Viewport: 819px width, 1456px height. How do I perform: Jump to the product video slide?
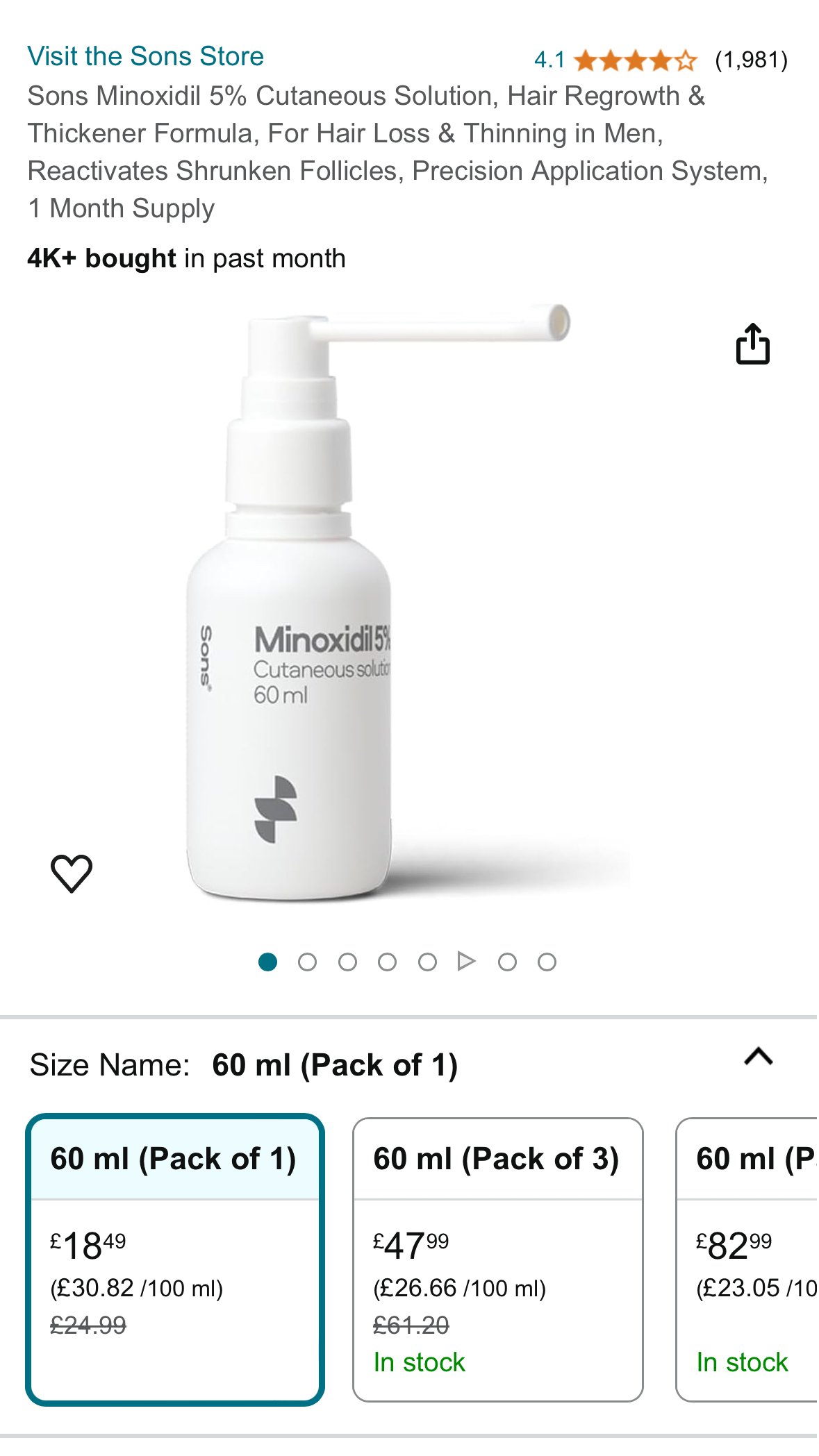click(x=467, y=962)
